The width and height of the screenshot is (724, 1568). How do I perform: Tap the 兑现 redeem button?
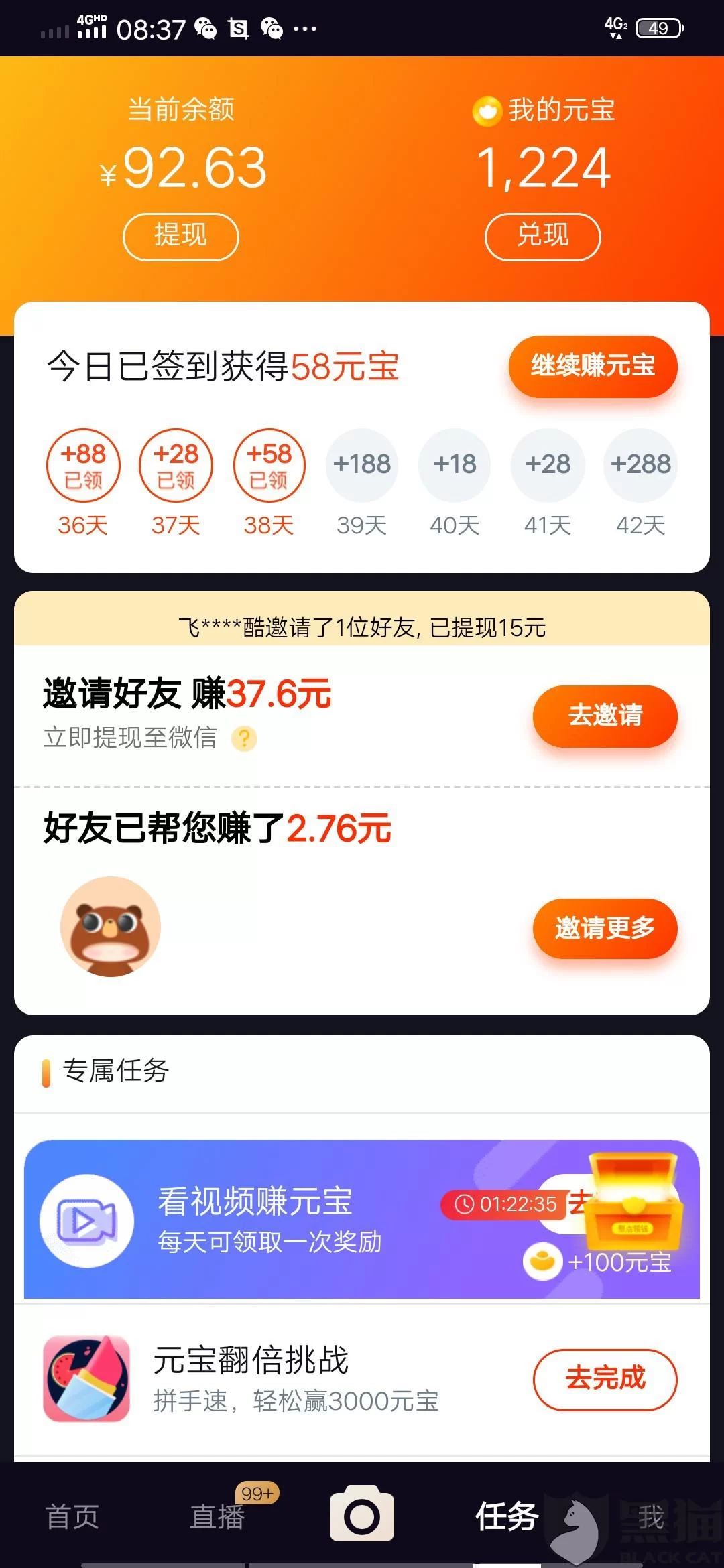coord(542,236)
